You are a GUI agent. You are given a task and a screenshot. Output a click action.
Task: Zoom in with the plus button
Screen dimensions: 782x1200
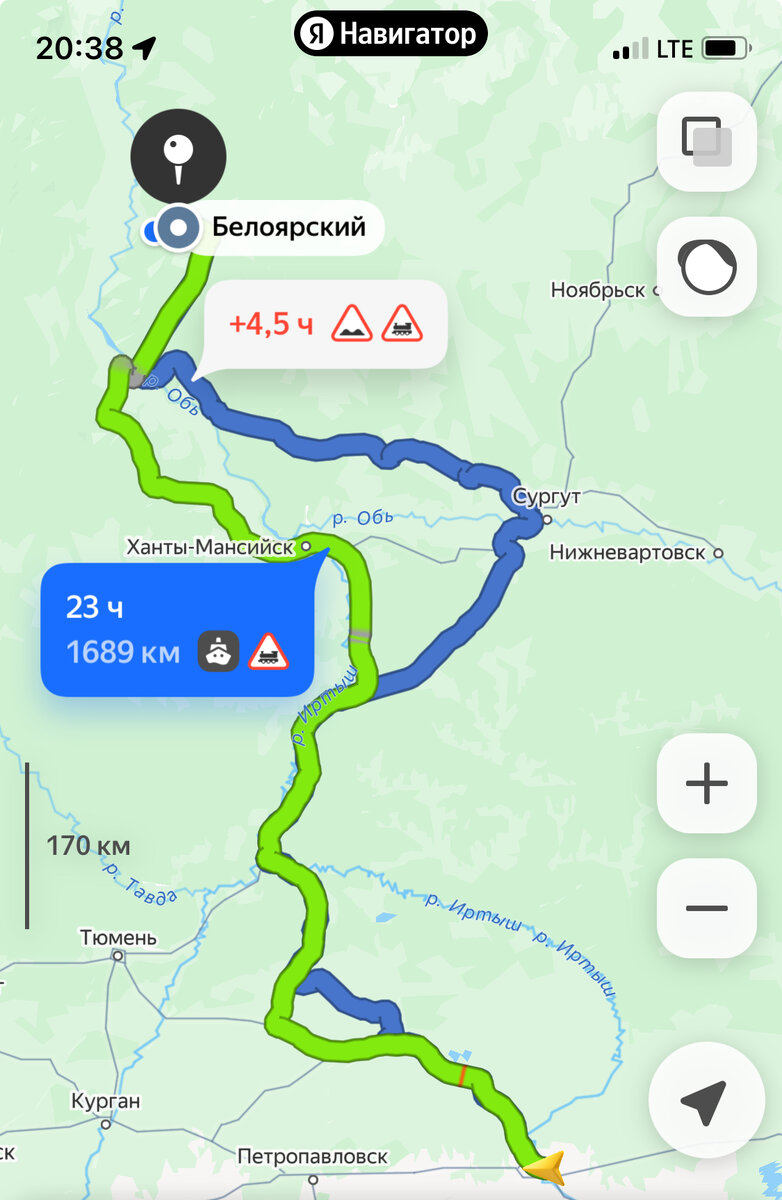706,783
